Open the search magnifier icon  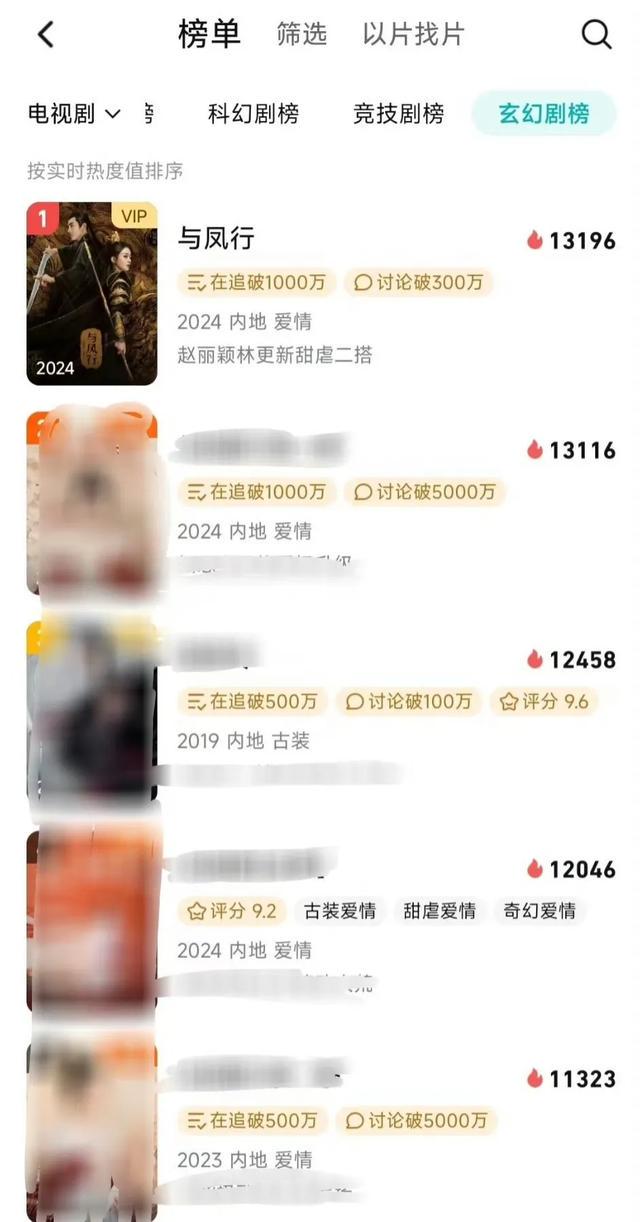(x=596, y=35)
